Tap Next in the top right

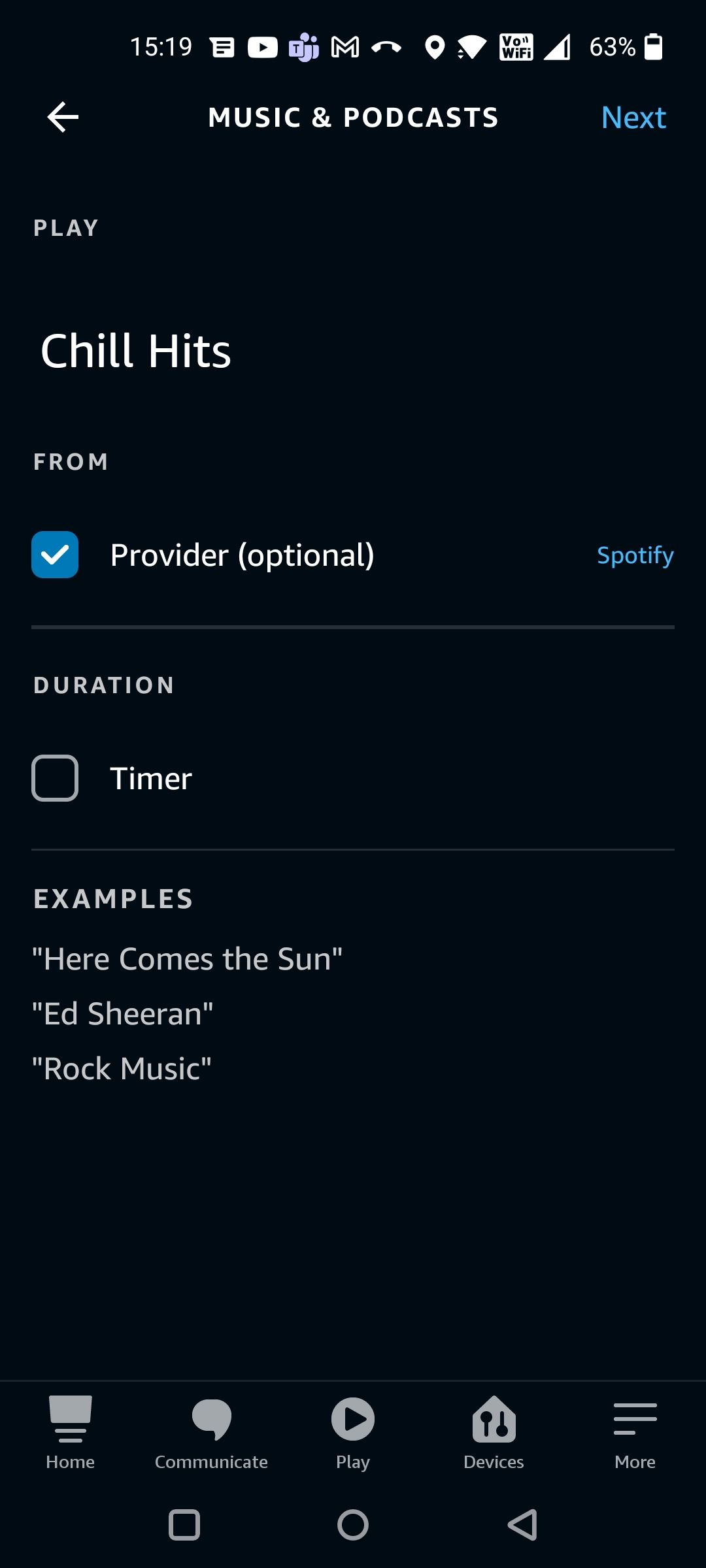coord(633,118)
